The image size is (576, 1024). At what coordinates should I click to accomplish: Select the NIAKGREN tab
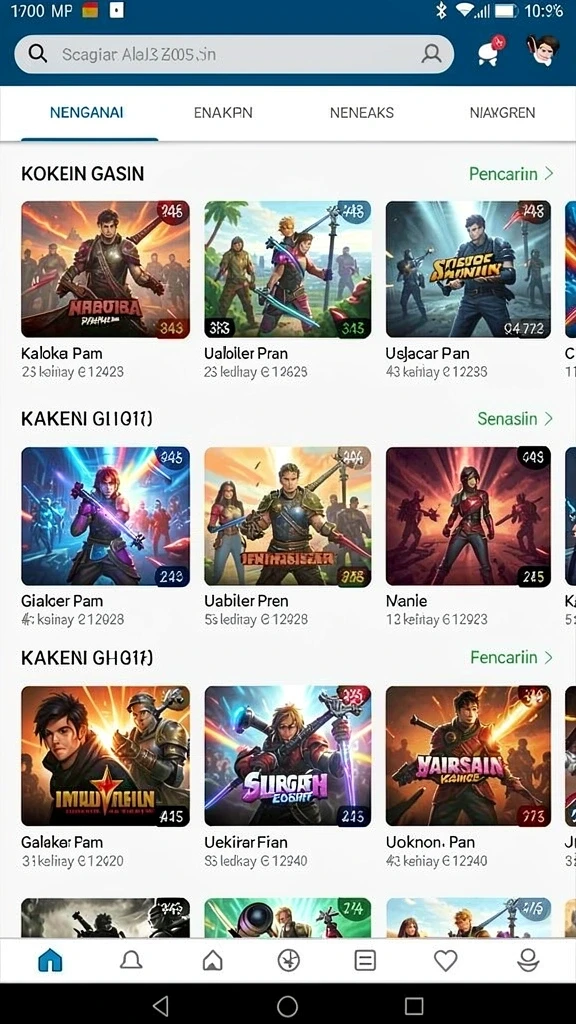502,112
